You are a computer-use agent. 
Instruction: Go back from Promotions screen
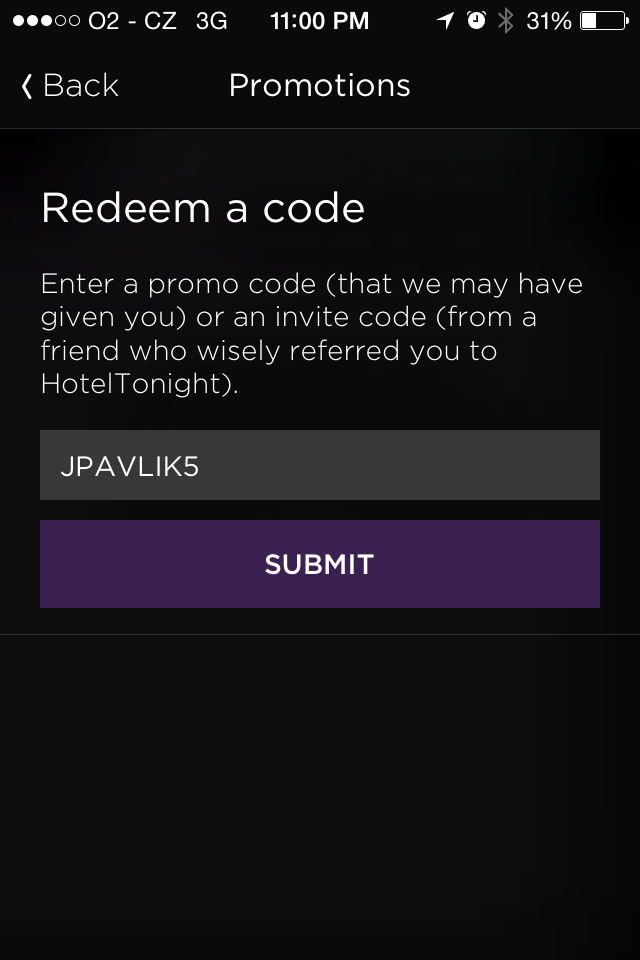click(x=70, y=86)
